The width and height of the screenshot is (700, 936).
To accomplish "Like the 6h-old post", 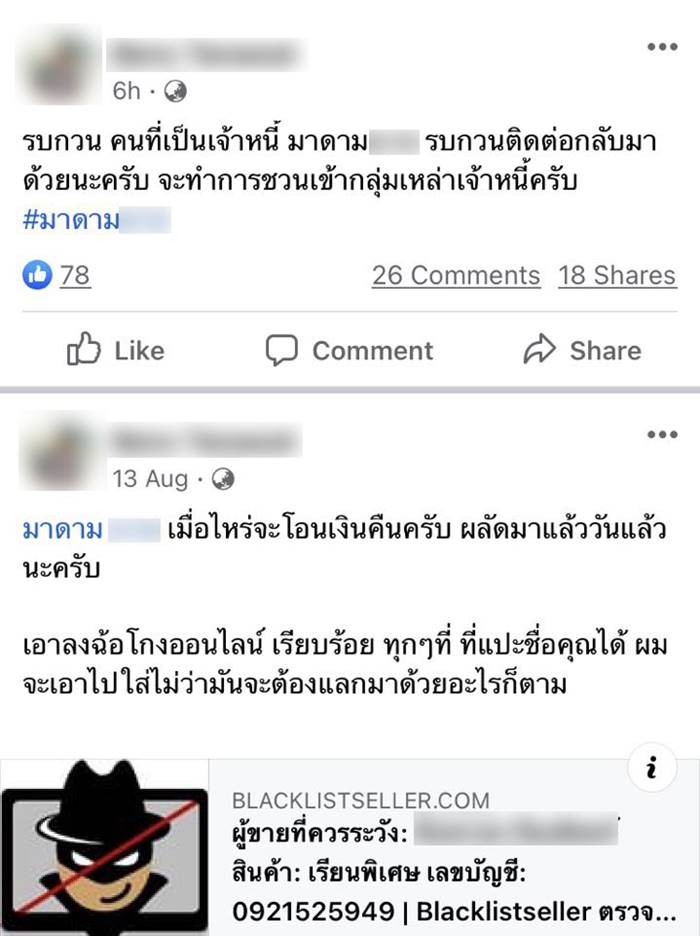I will 115,350.
